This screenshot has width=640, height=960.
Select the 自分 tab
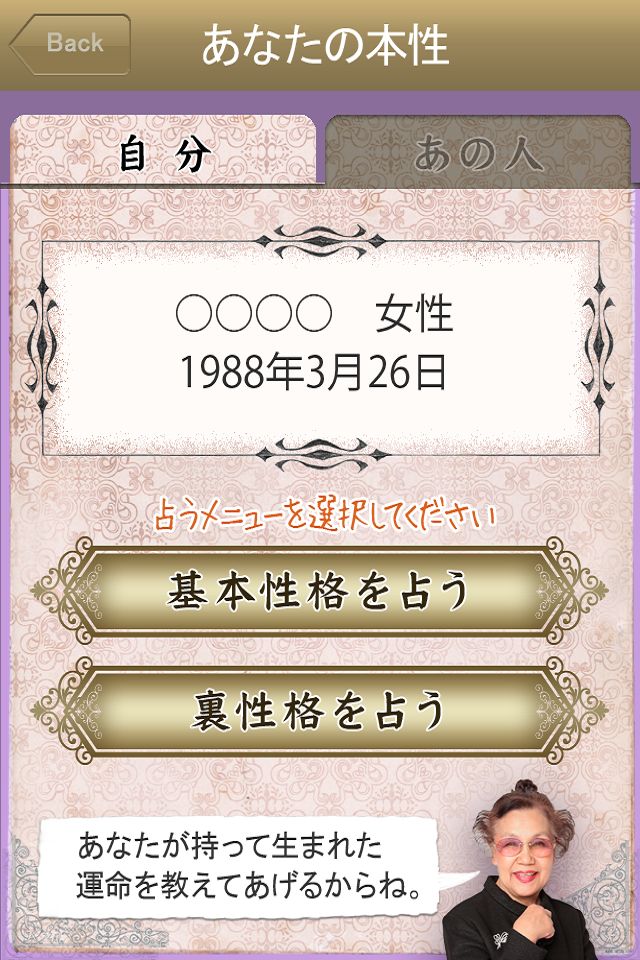165,153
